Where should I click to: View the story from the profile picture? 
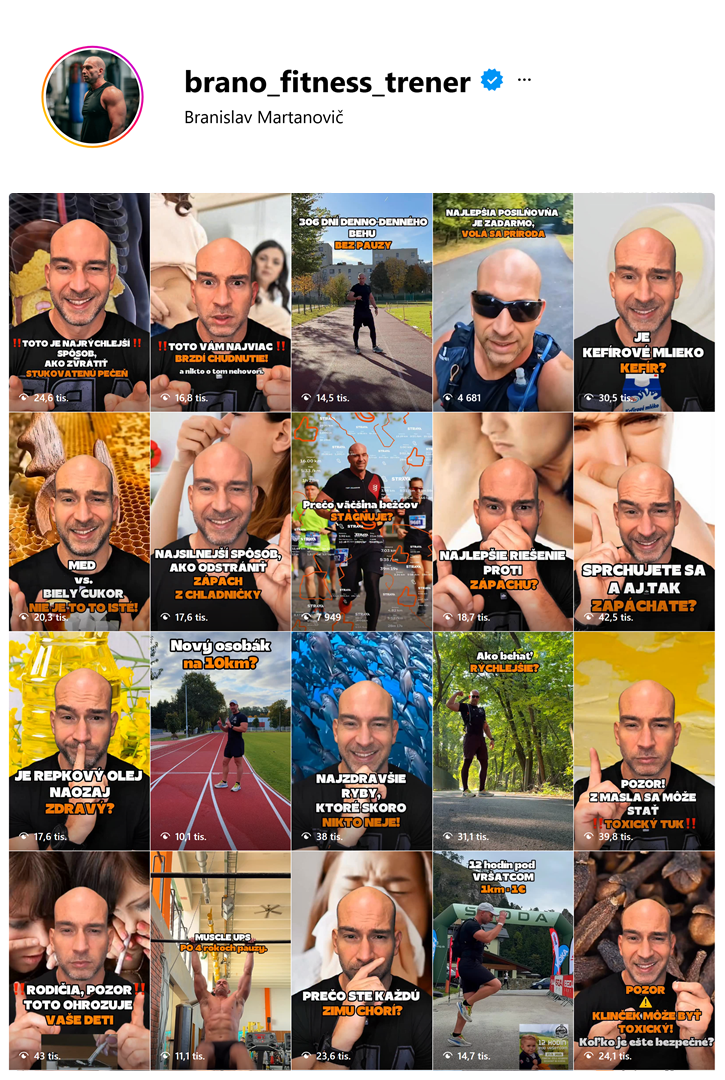[x=93, y=97]
